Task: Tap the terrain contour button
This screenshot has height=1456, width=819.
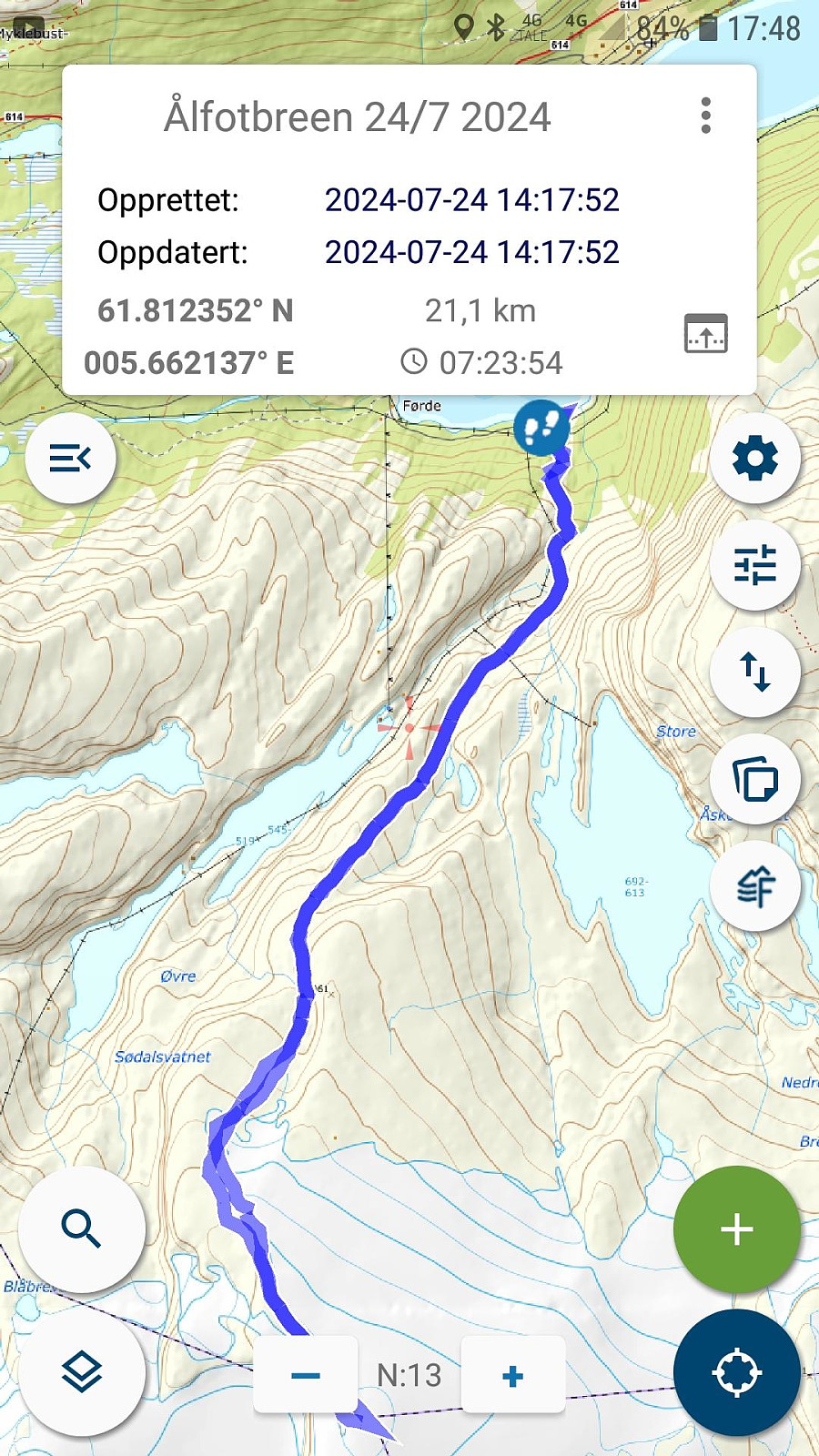Action: point(755,885)
